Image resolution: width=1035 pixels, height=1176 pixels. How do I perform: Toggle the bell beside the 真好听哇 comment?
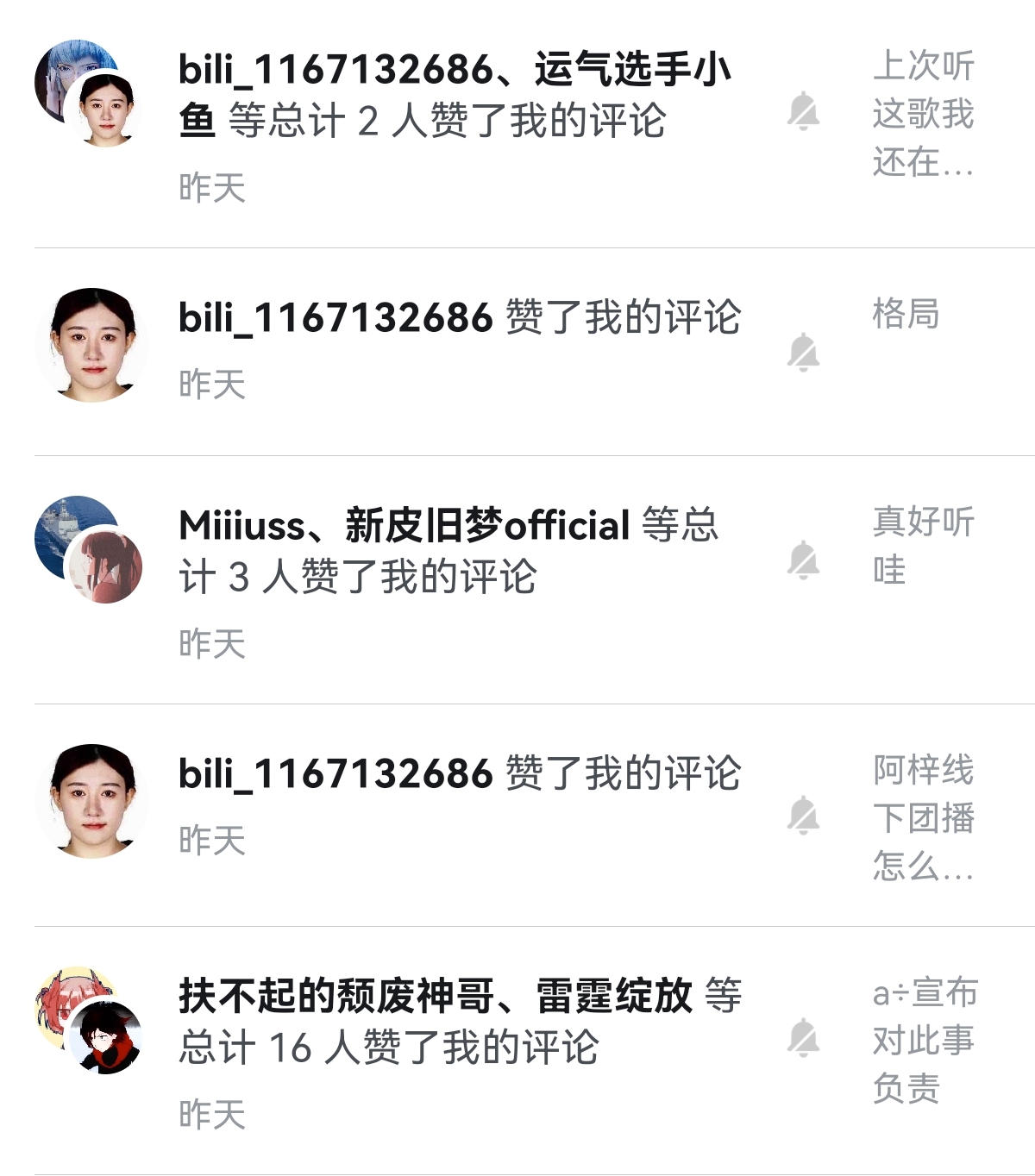(803, 560)
